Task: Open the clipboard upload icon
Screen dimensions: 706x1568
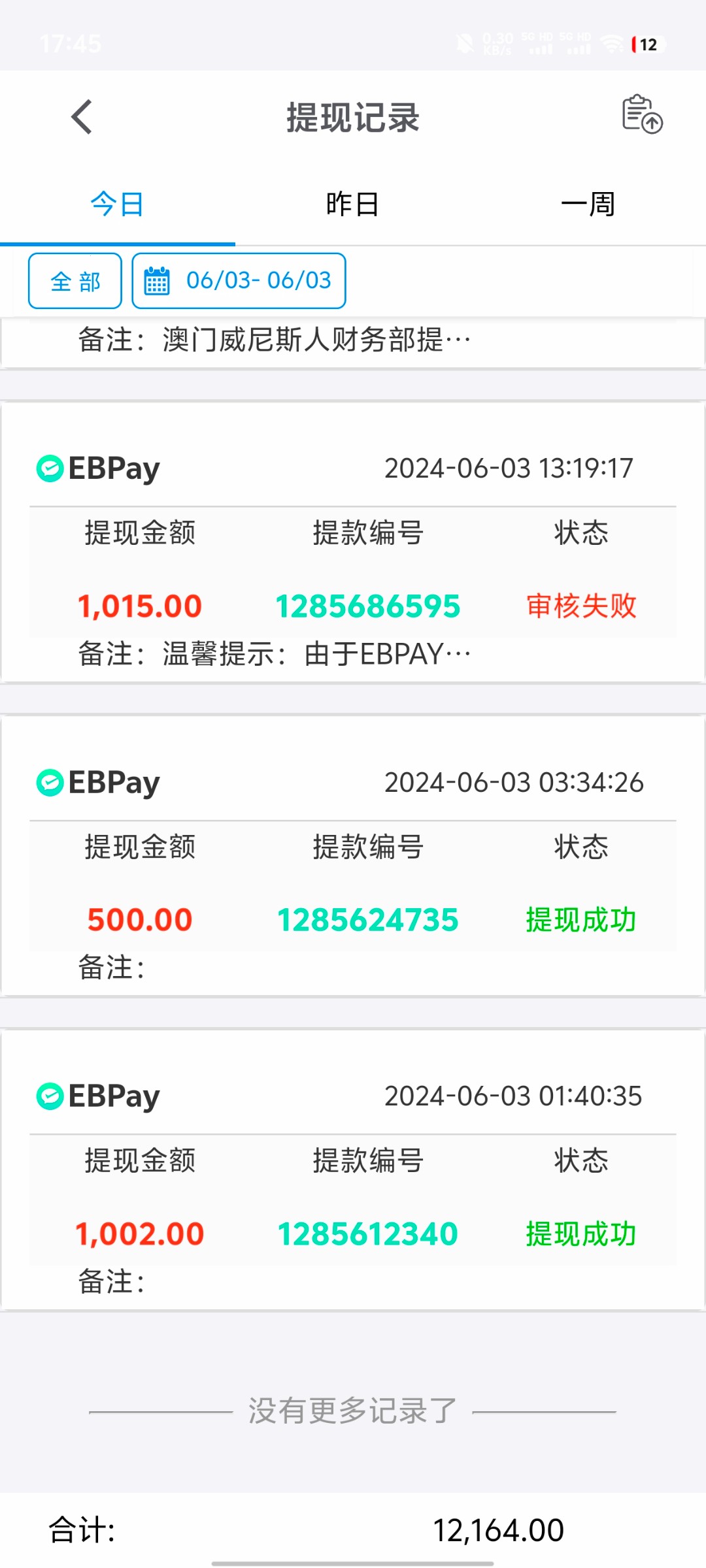Action: point(641,114)
